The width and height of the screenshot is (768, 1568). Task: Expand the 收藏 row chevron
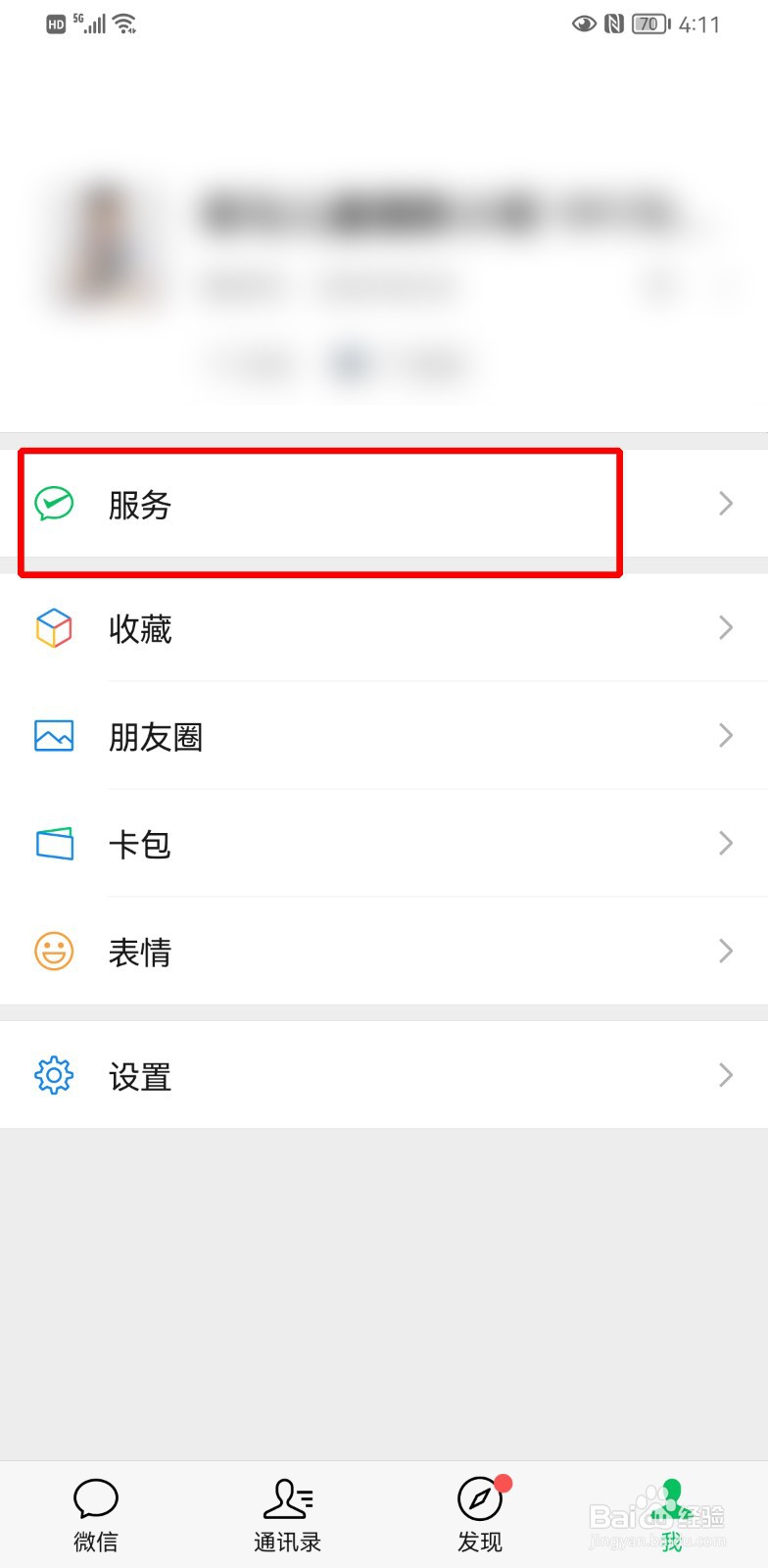pyautogui.click(x=725, y=628)
